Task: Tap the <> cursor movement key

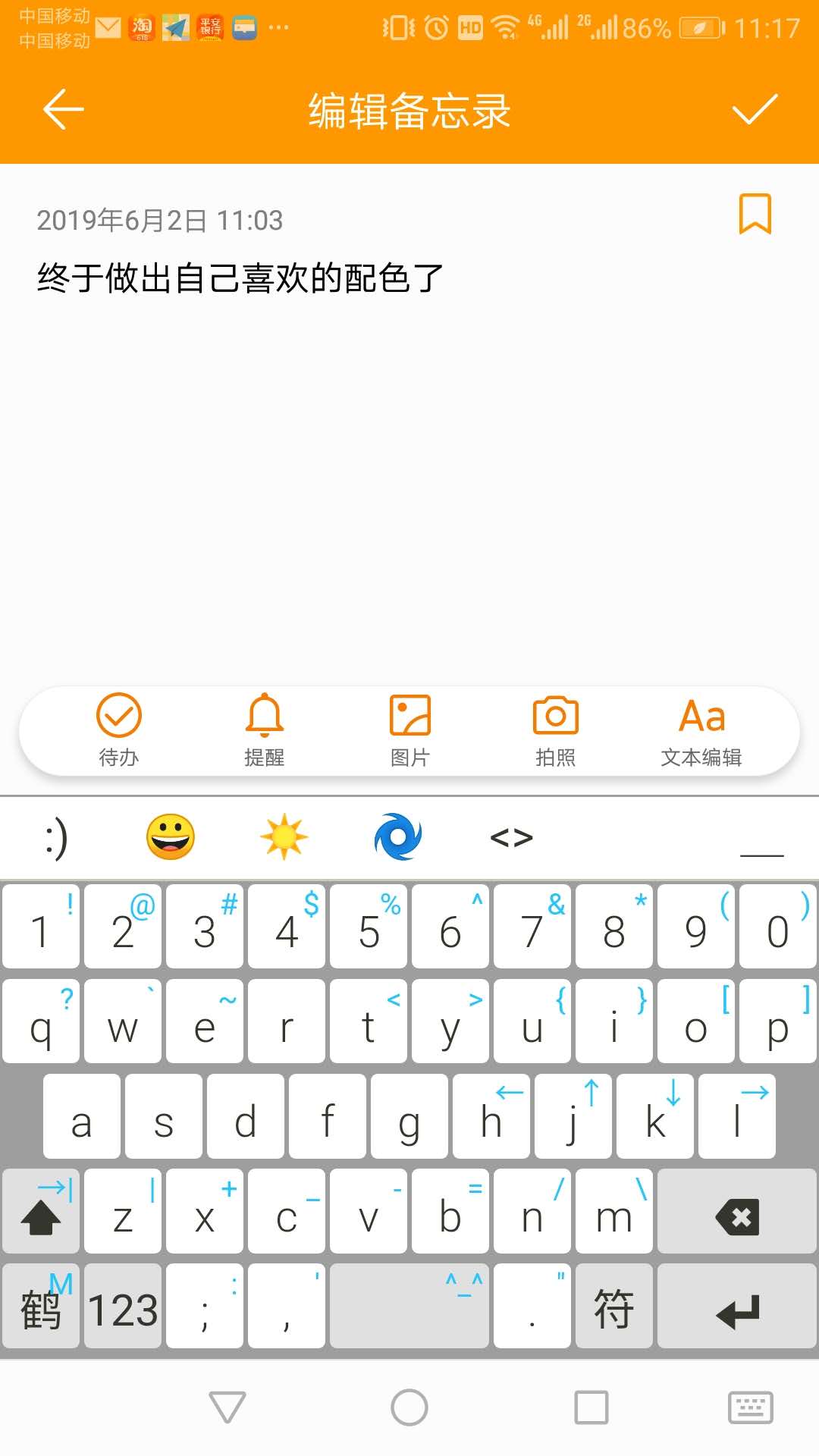Action: (x=511, y=839)
